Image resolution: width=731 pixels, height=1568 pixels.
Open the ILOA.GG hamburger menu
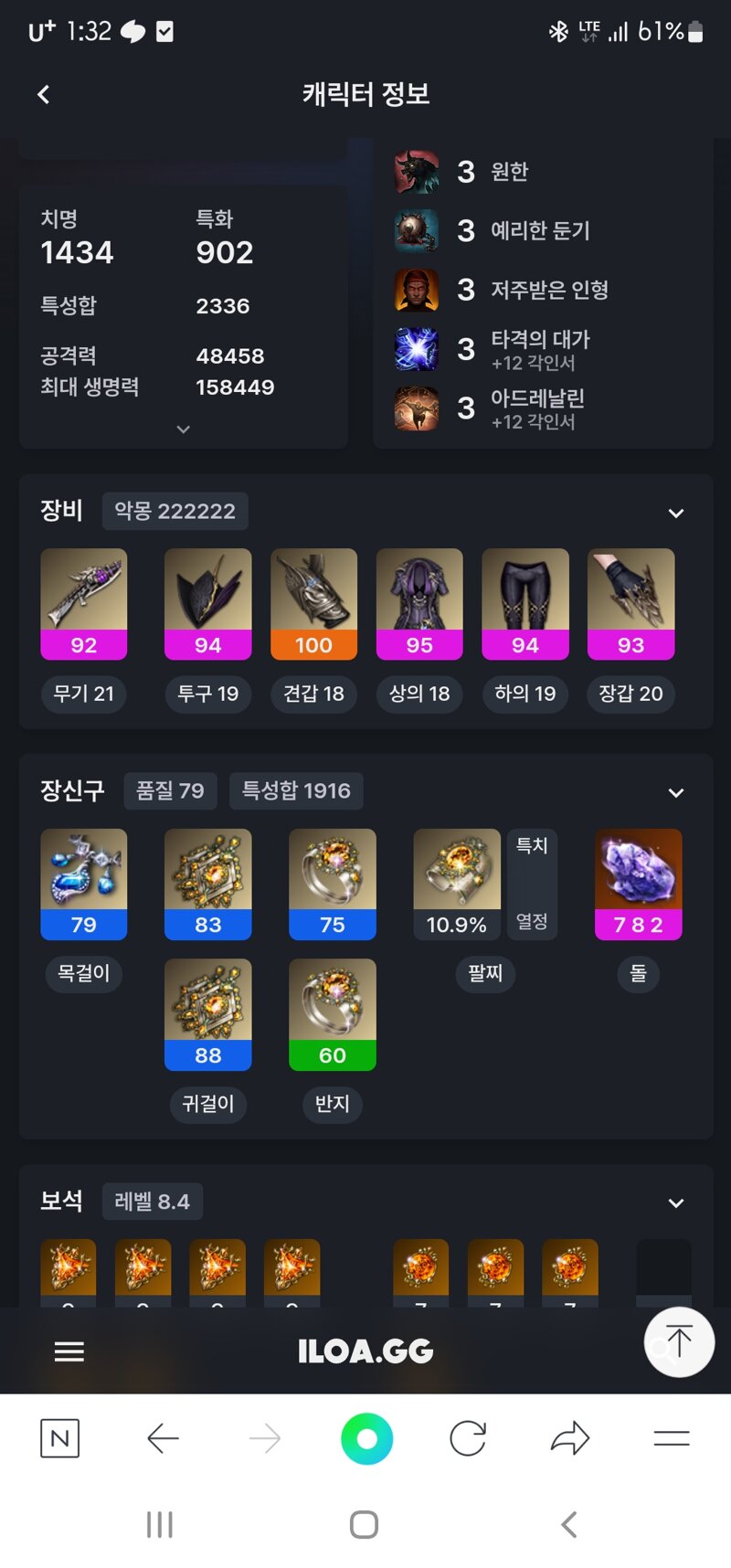69,1351
